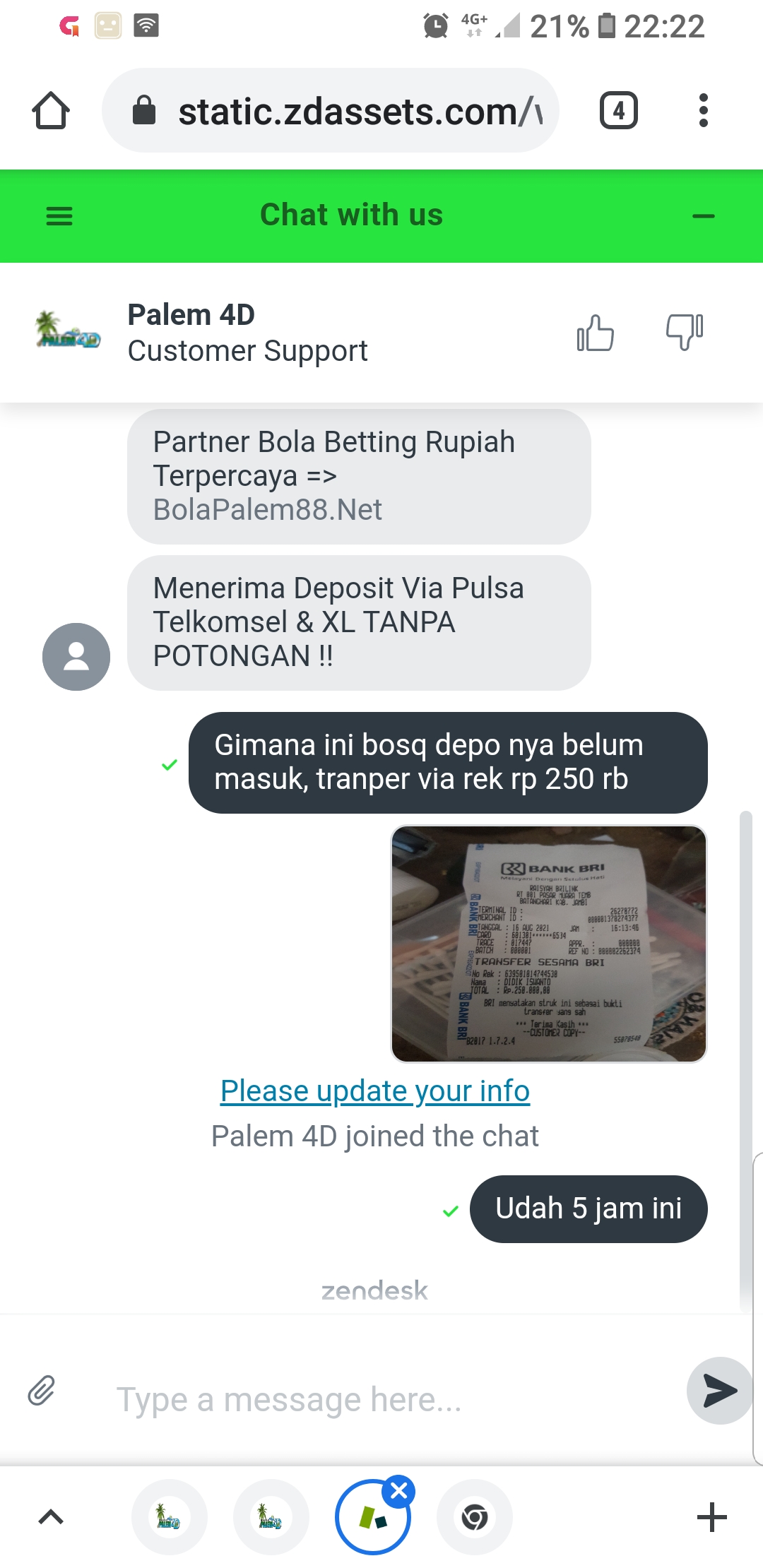Close the highlighted Zendesk tab
This screenshot has height=1568, width=763.
pos(399,1491)
